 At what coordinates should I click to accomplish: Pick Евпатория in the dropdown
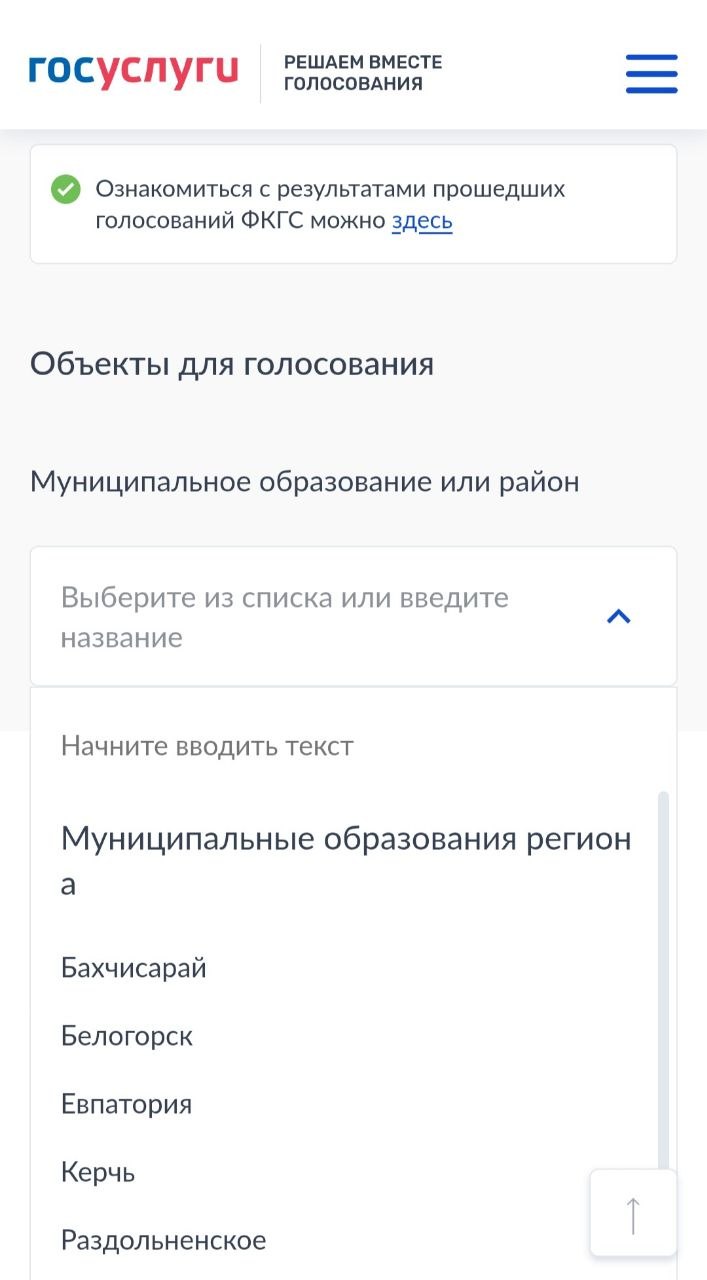tap(127, 1104)
